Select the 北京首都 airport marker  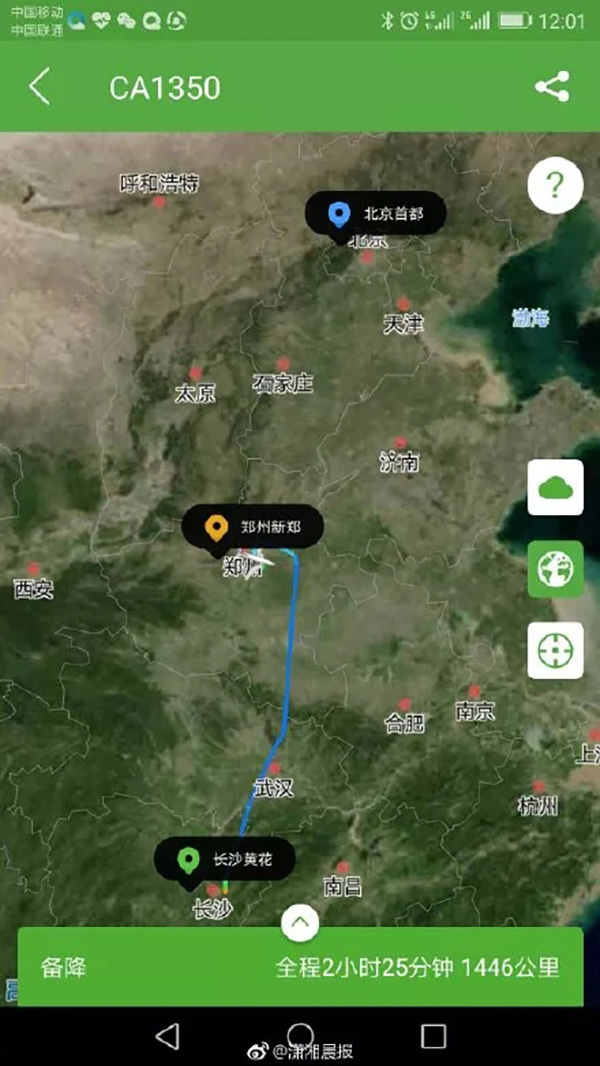point(376,214)
